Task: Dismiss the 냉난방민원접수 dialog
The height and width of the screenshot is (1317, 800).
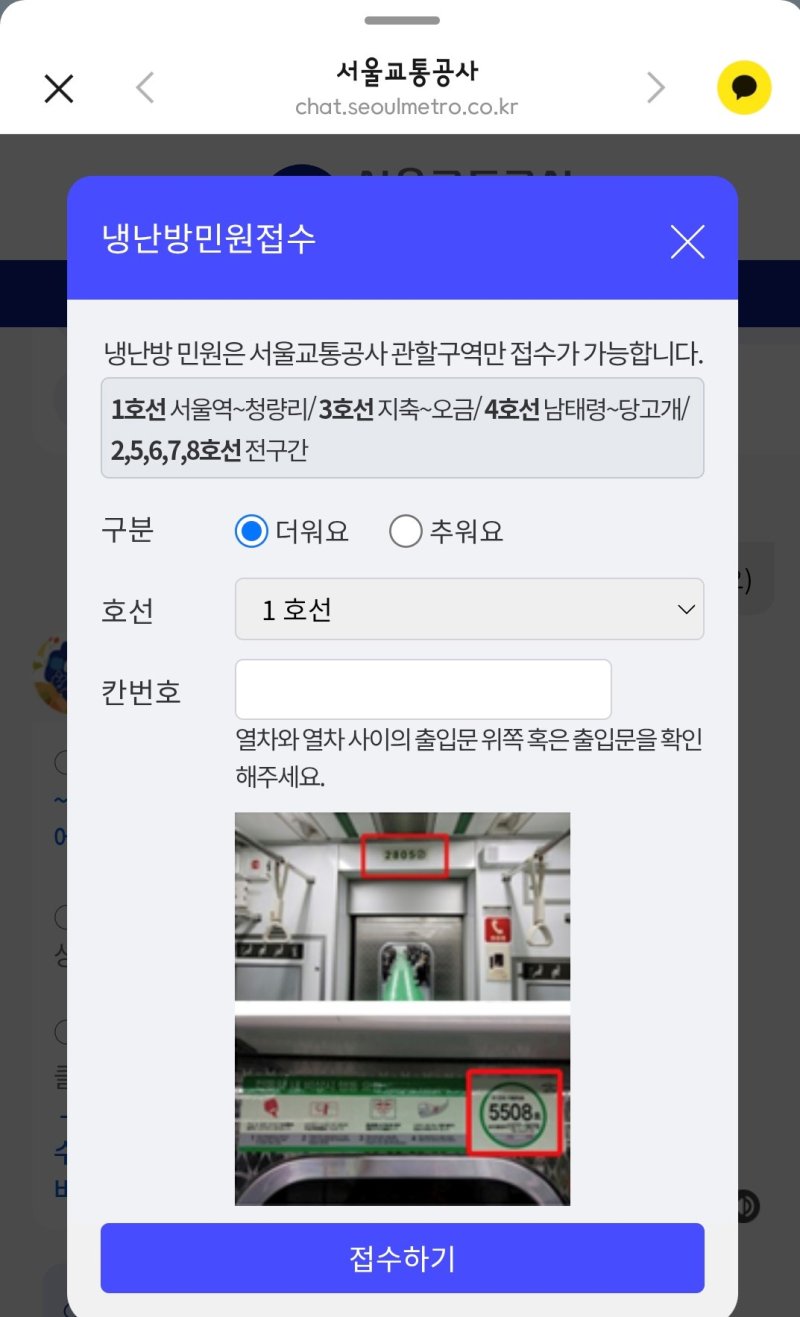Action: [x=687, y=241]
